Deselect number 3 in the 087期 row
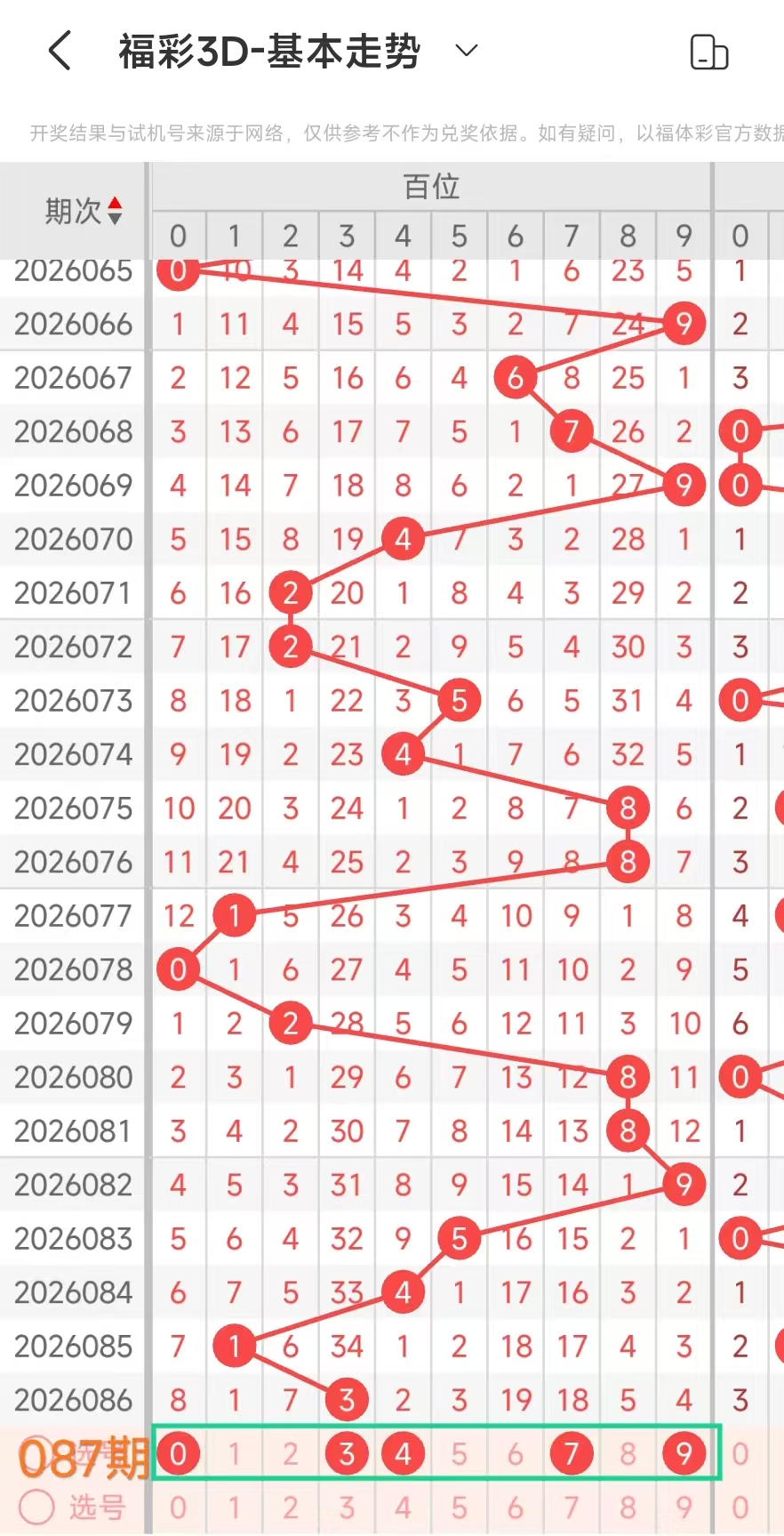 [x=347, y=1453]
